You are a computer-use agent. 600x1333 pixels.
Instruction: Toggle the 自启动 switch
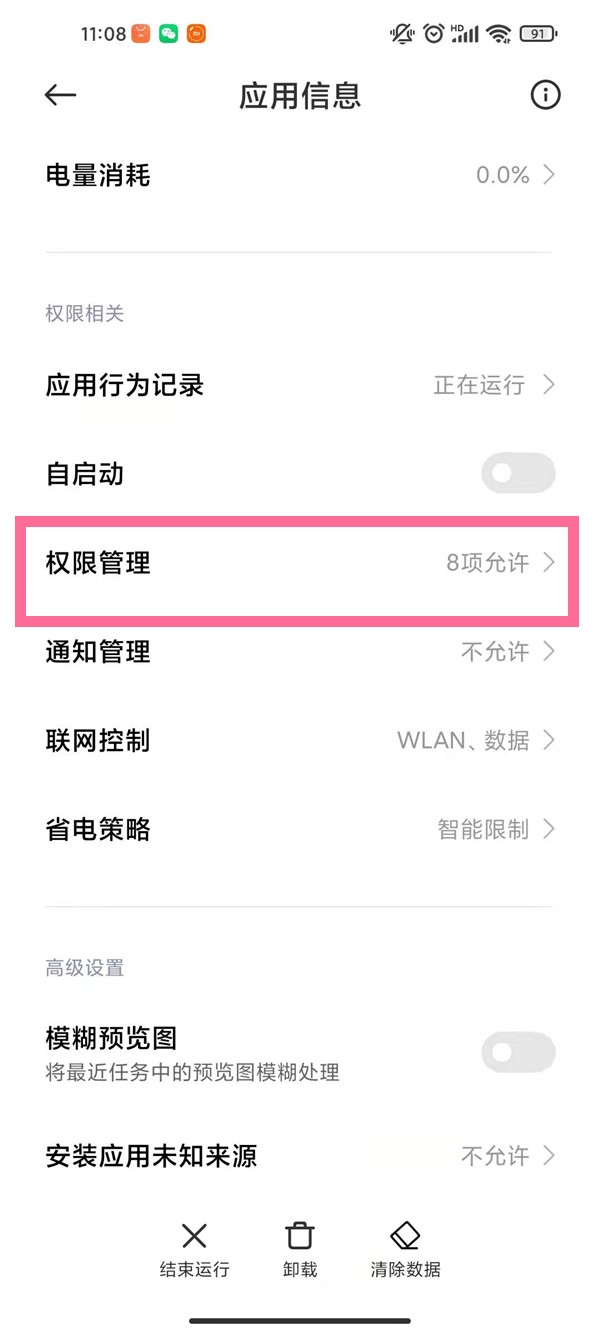click(517, 473)
